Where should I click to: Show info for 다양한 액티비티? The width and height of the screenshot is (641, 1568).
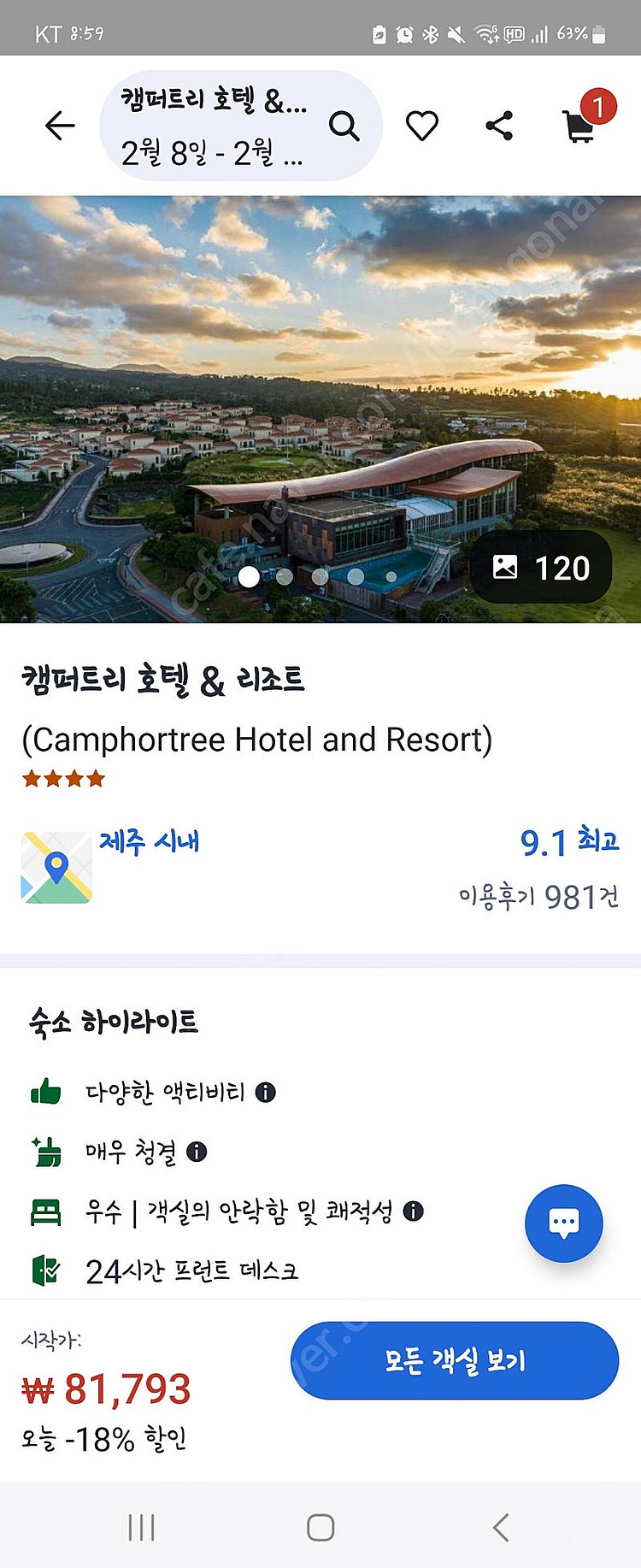(x=266, y=1092)
